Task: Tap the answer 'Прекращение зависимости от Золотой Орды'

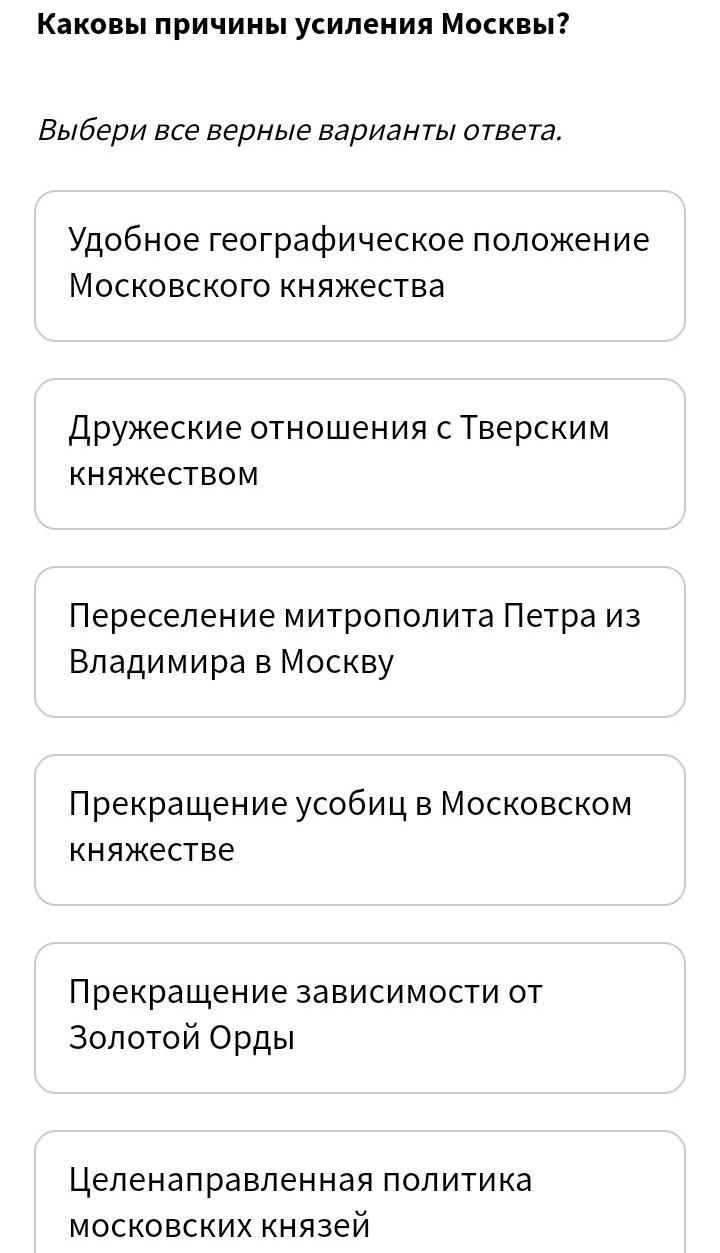Action: pos(360,1018)
